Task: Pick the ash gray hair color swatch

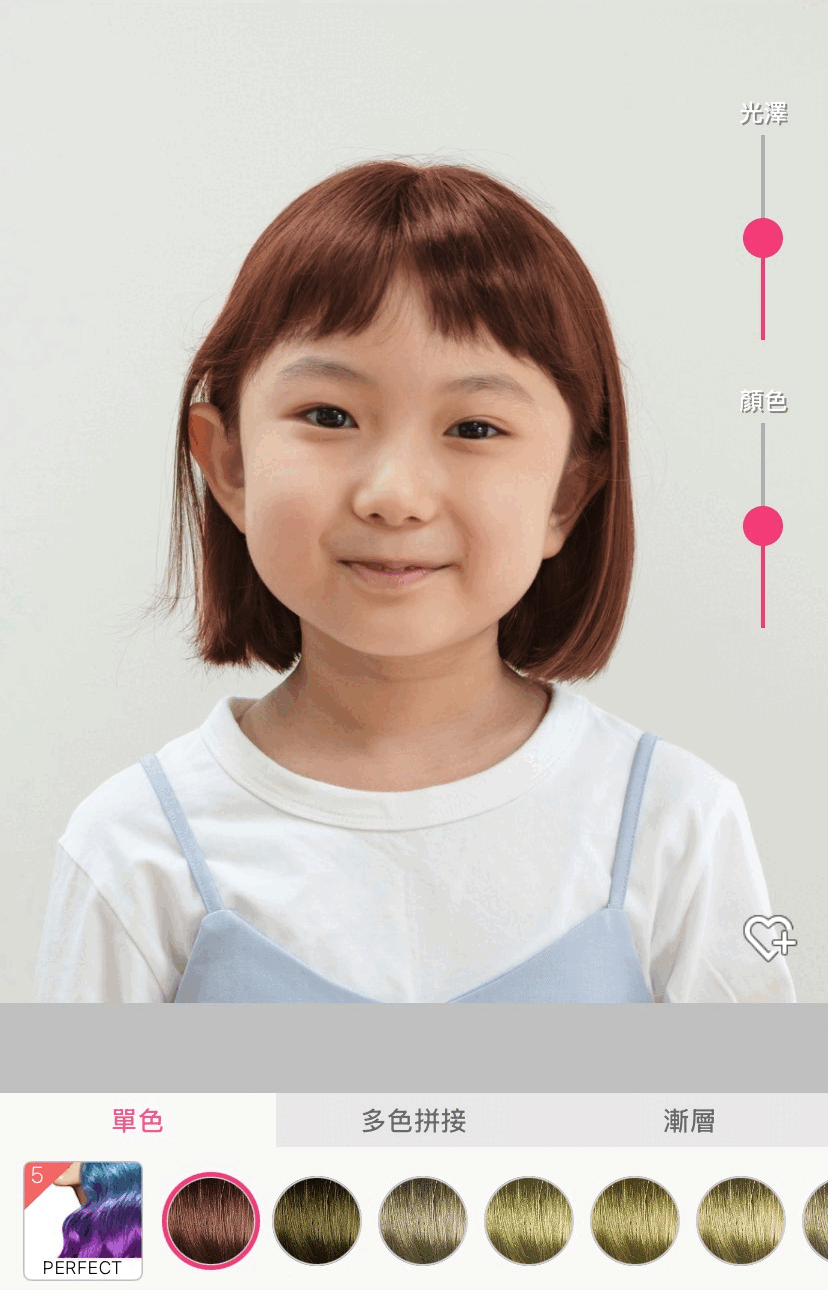Action: (x=423, y=1220)
